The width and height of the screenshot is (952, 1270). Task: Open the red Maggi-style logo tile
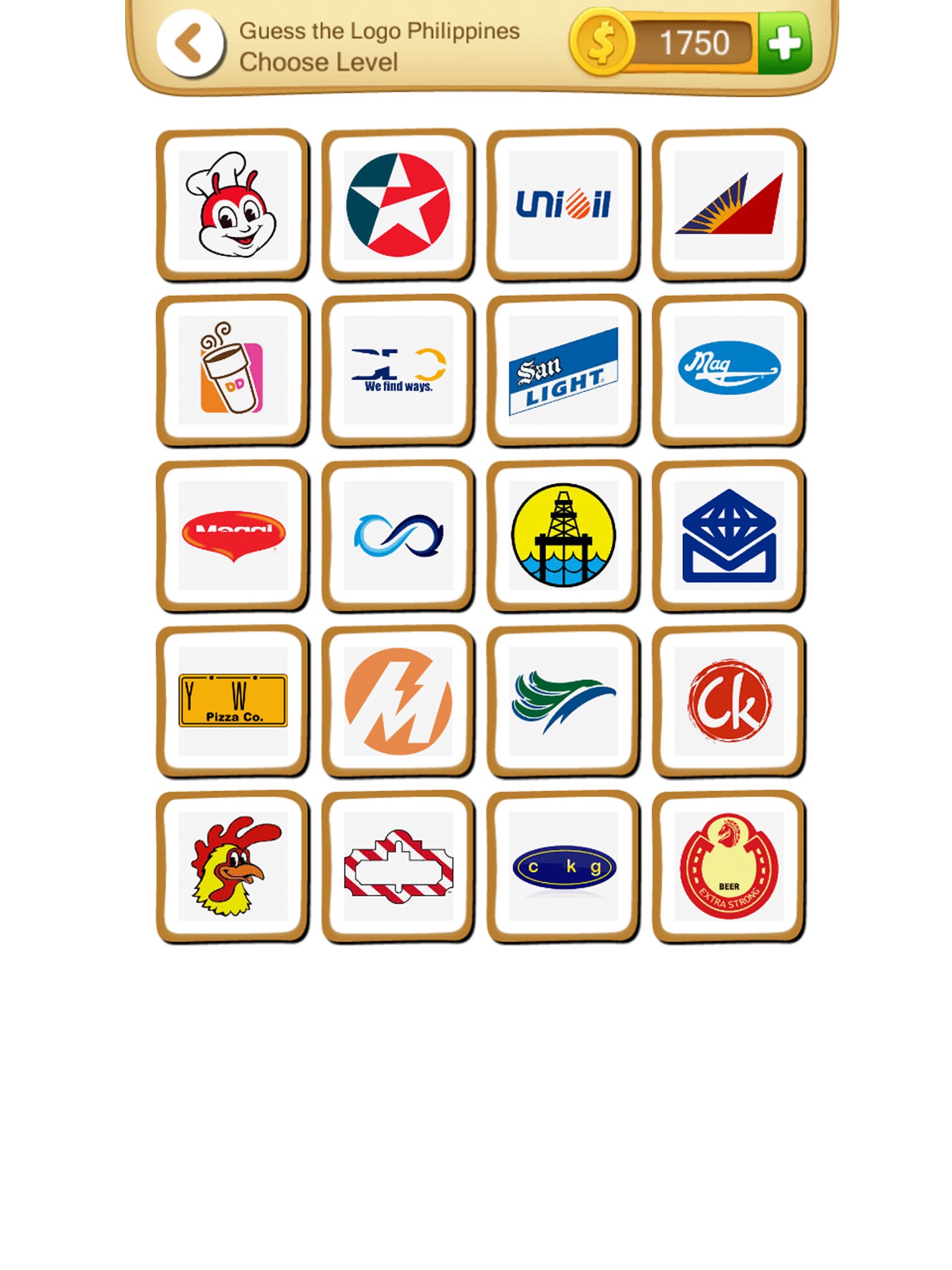pyautogui.click(x=232, y=536)
